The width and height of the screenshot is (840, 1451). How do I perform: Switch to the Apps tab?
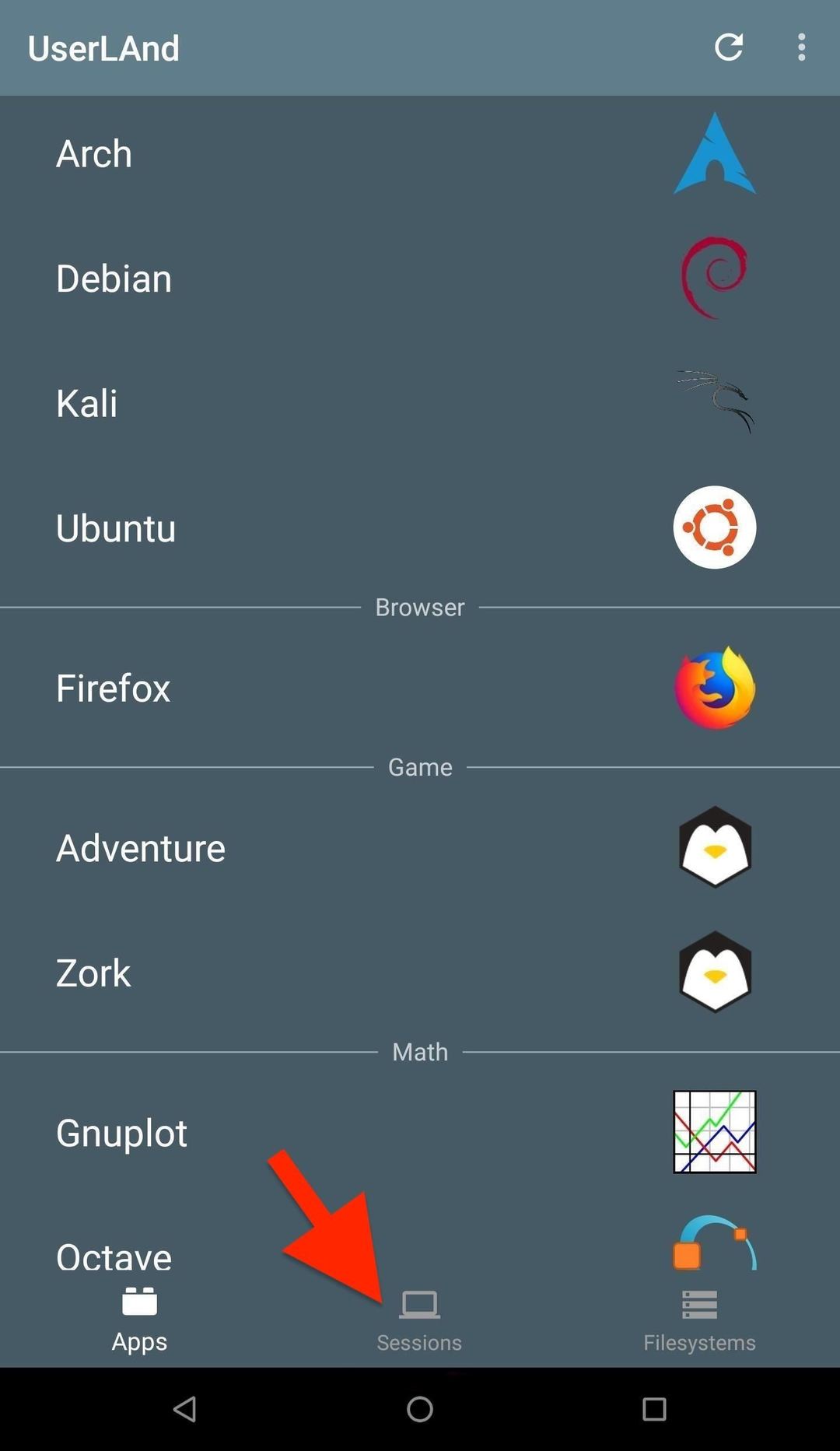(139, 1320)
